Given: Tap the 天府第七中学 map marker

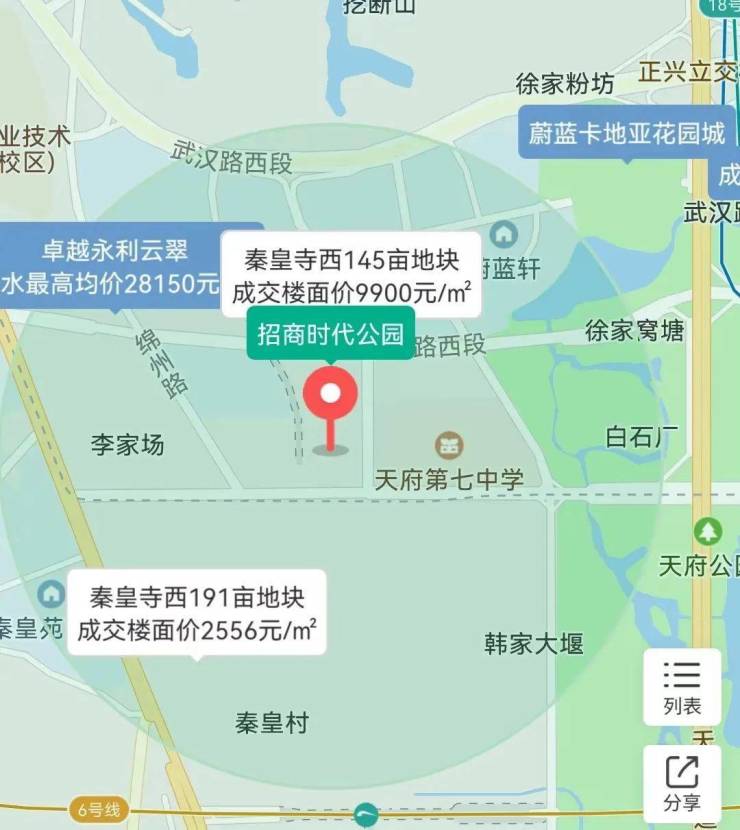Looking at the screenshot, I should [x=449, y=446].
